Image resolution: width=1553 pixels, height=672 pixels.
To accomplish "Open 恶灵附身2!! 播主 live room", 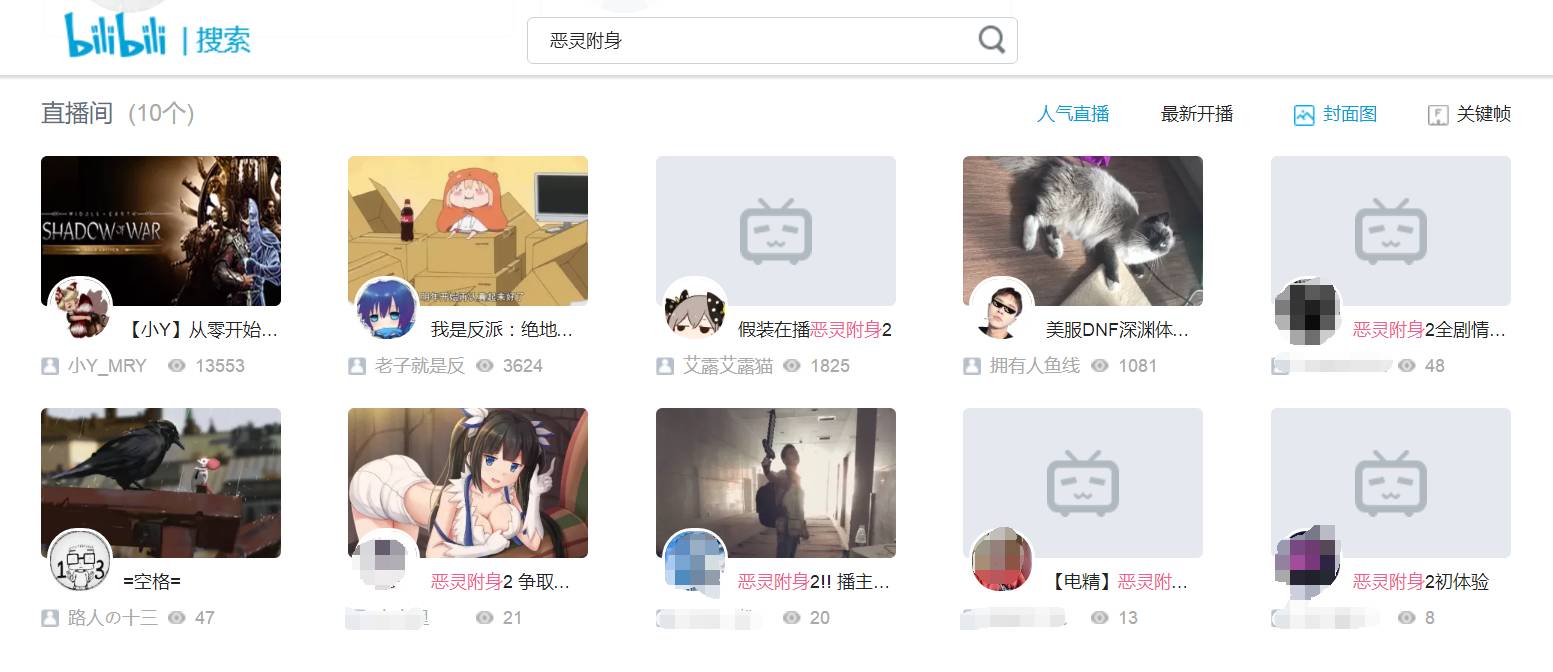I will (775, 482).
